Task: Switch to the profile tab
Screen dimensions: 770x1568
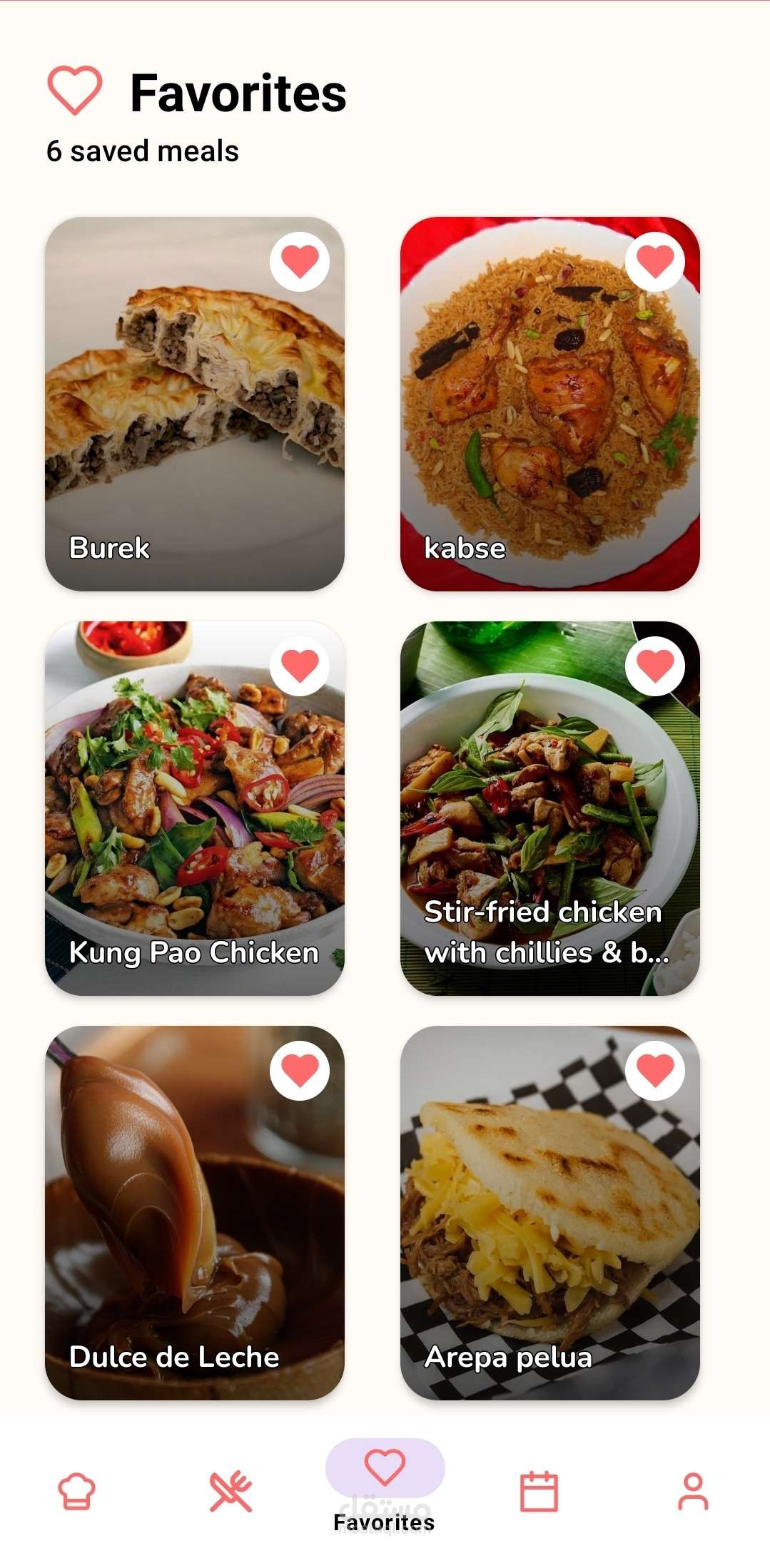Action: (693, 1492)
